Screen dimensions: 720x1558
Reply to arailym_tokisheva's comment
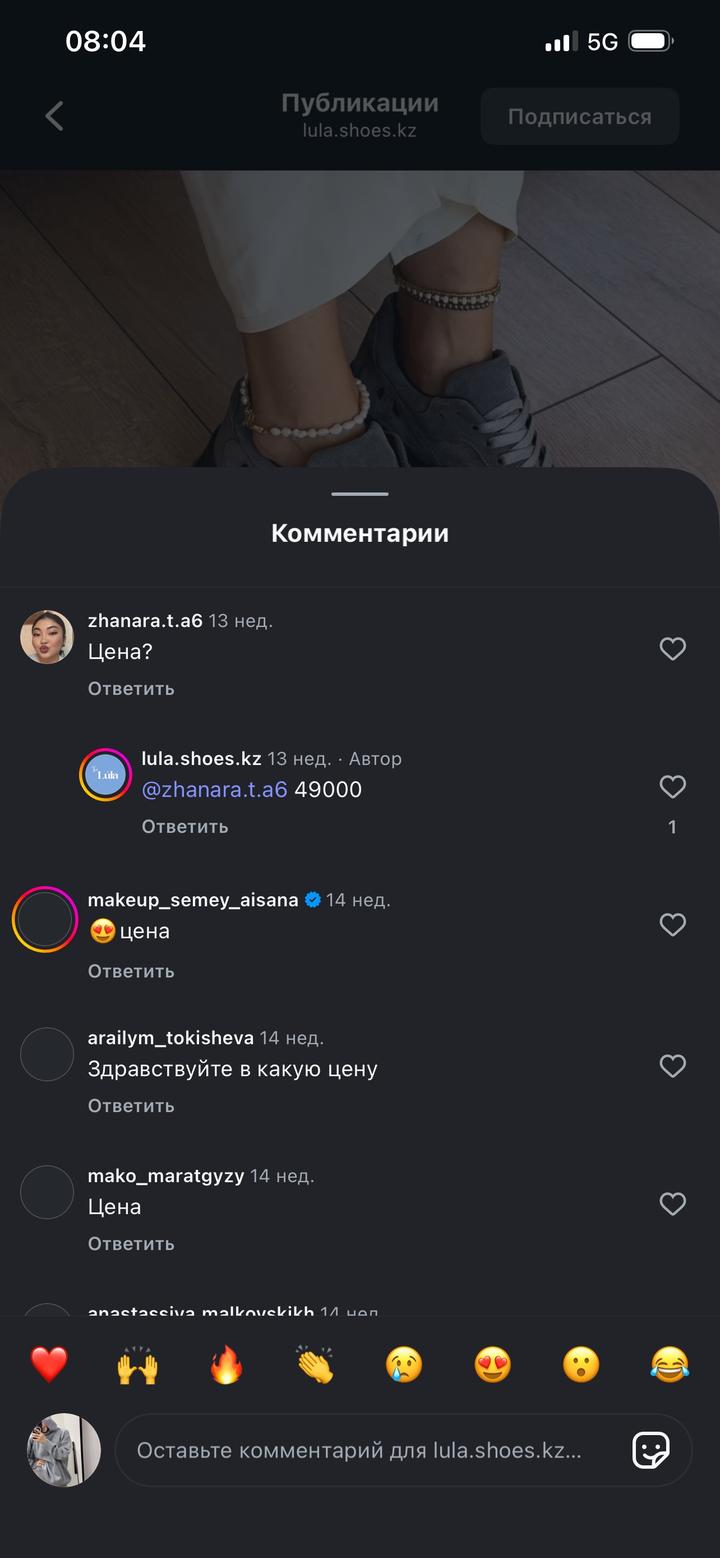[x=131, y=1105]
